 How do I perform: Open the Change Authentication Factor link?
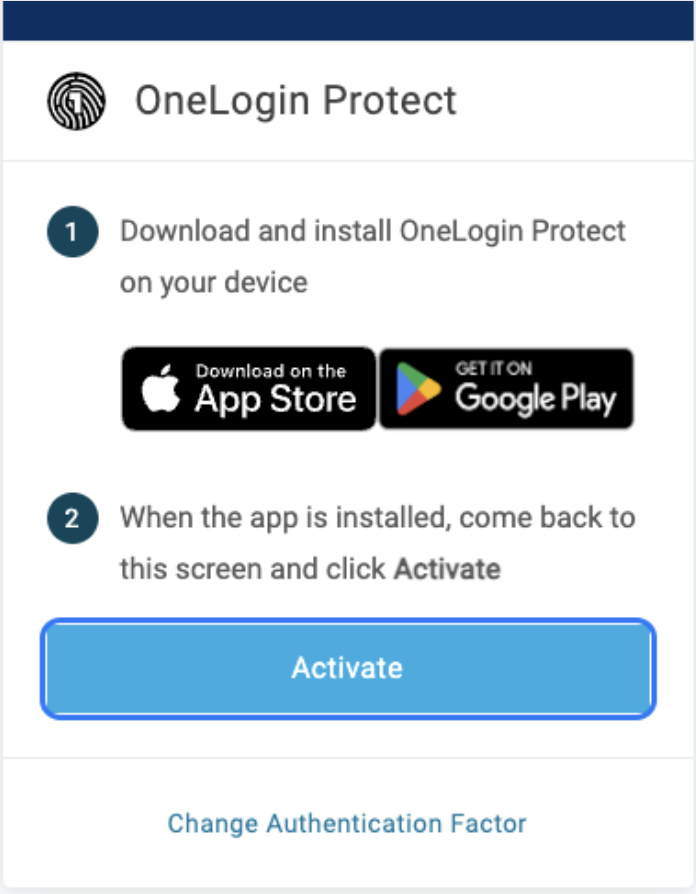point(347,823)
